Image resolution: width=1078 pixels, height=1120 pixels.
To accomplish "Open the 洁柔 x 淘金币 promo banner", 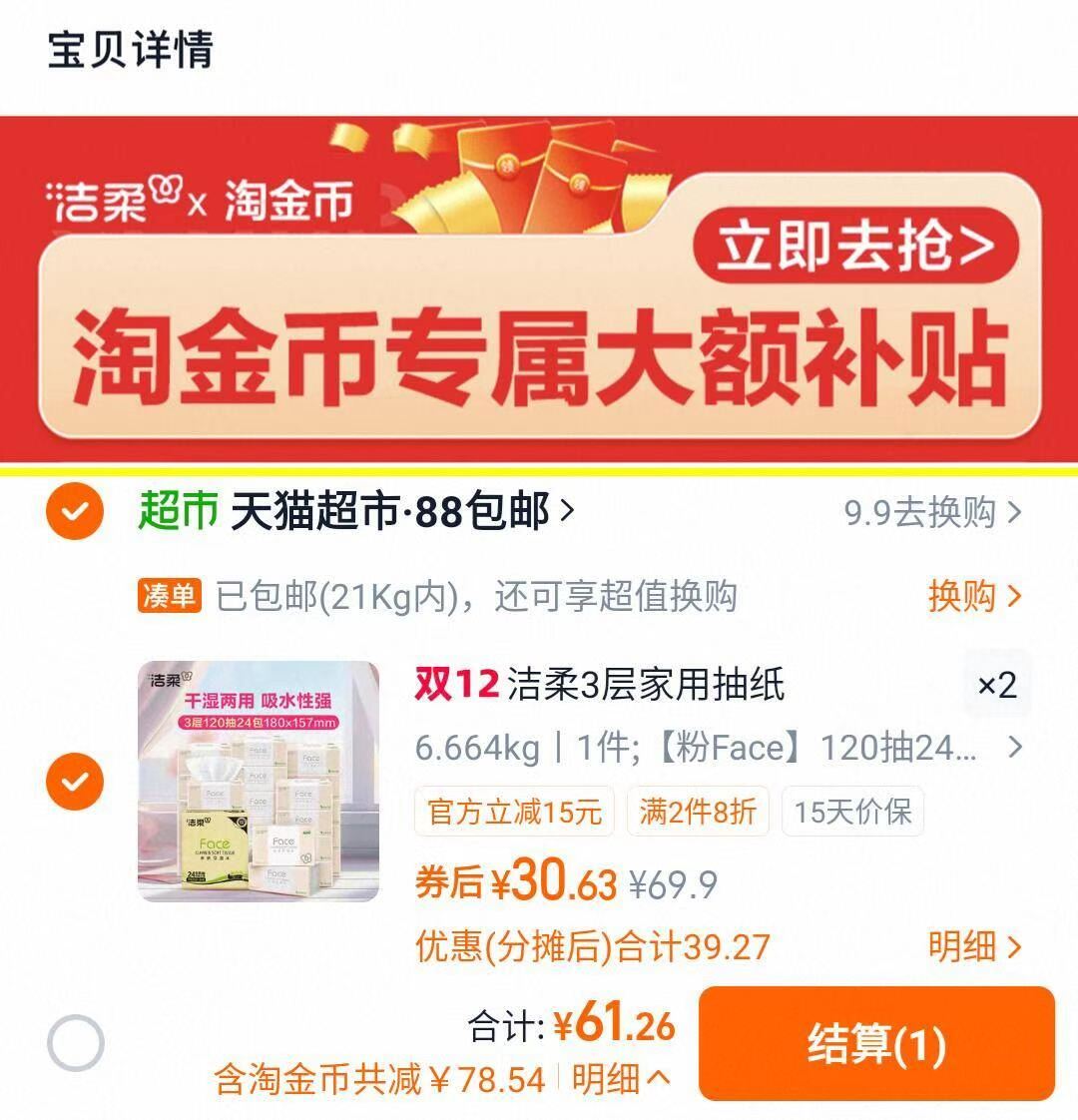I will 539,289.
